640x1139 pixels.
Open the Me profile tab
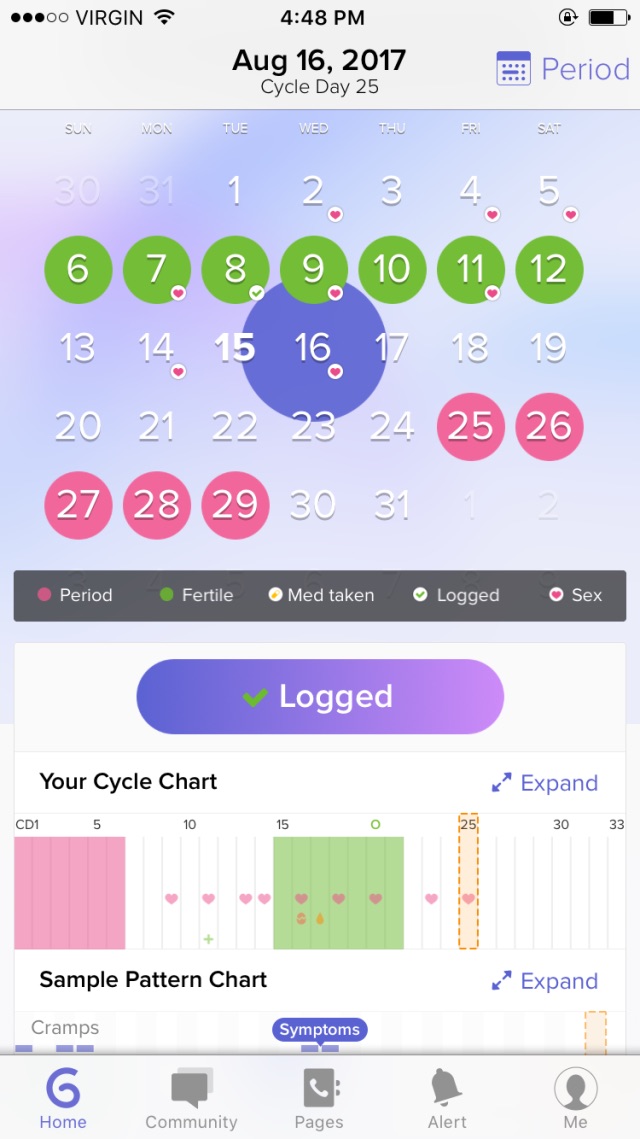[x=575, y=1098]
